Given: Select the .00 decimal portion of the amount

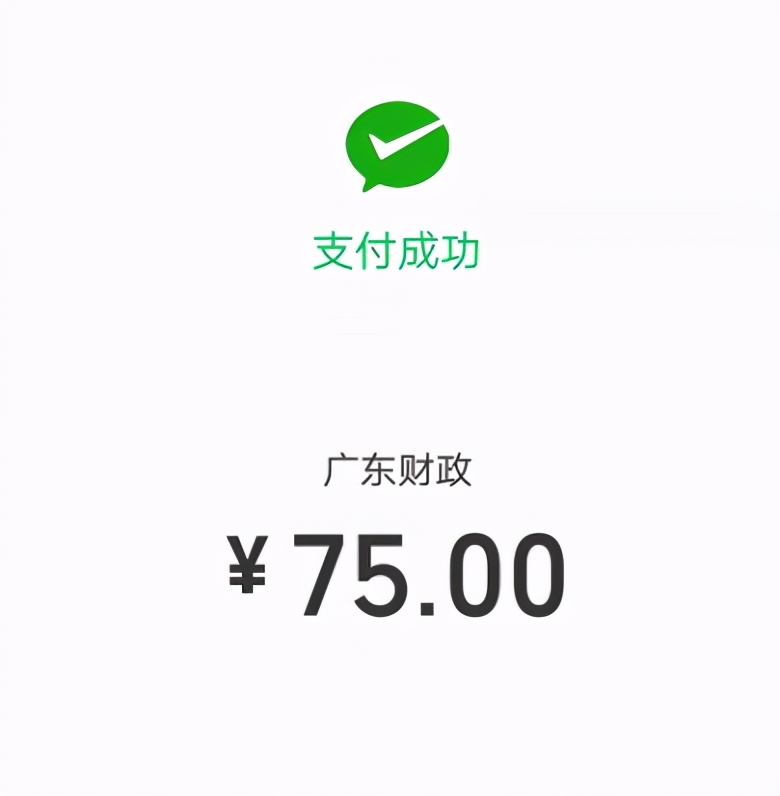Looking at the screenshot, I should (493, 570).
